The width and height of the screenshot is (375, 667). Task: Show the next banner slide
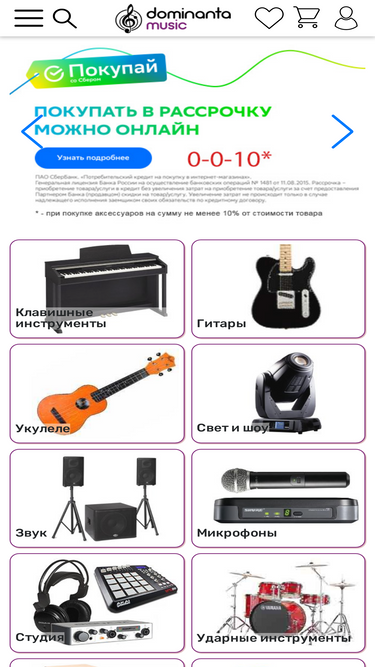tap(343, 131)
